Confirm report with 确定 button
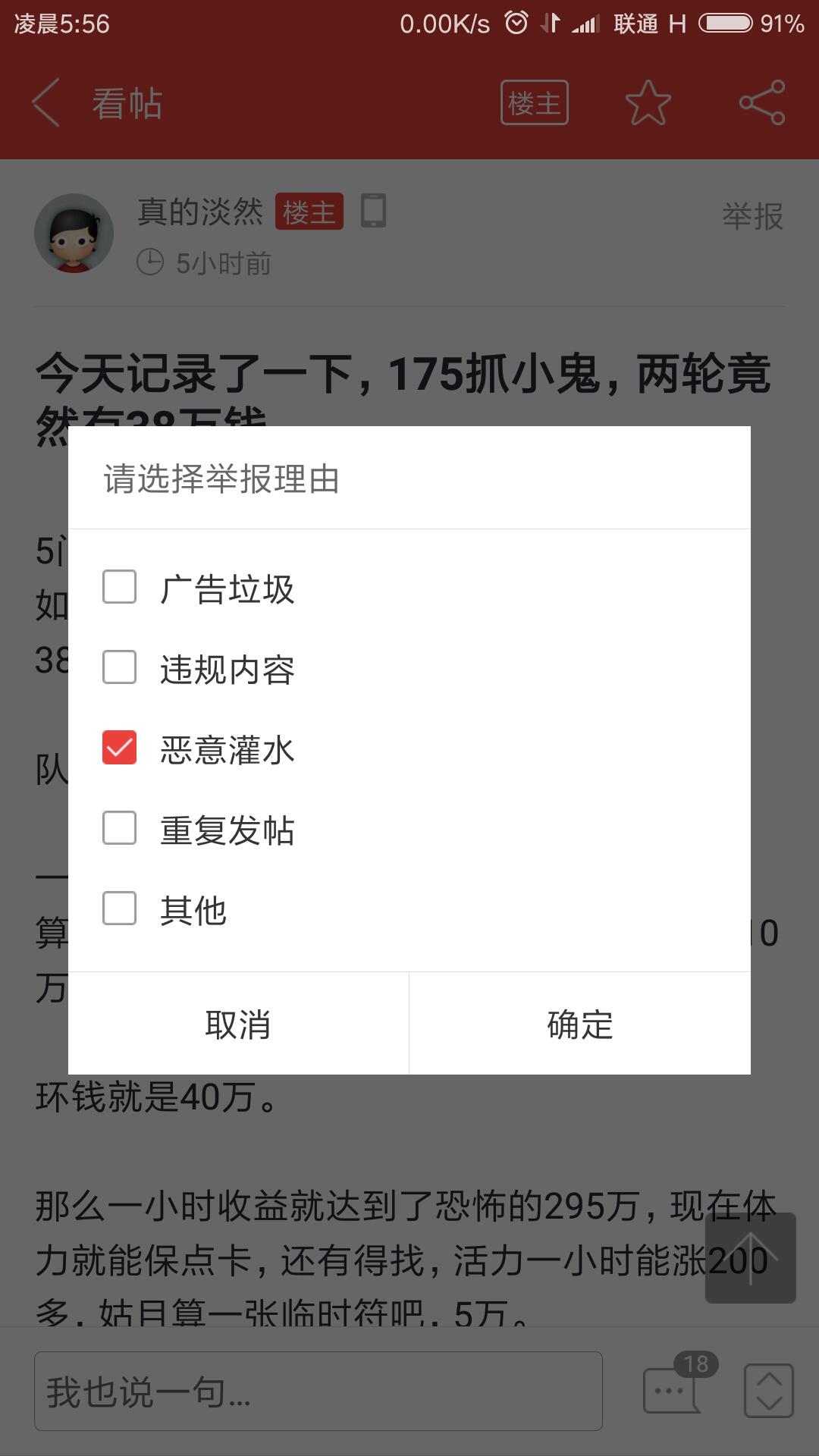Image resolution: width=819 pixels, height=1456 pixels. (x=580, y=1025)
